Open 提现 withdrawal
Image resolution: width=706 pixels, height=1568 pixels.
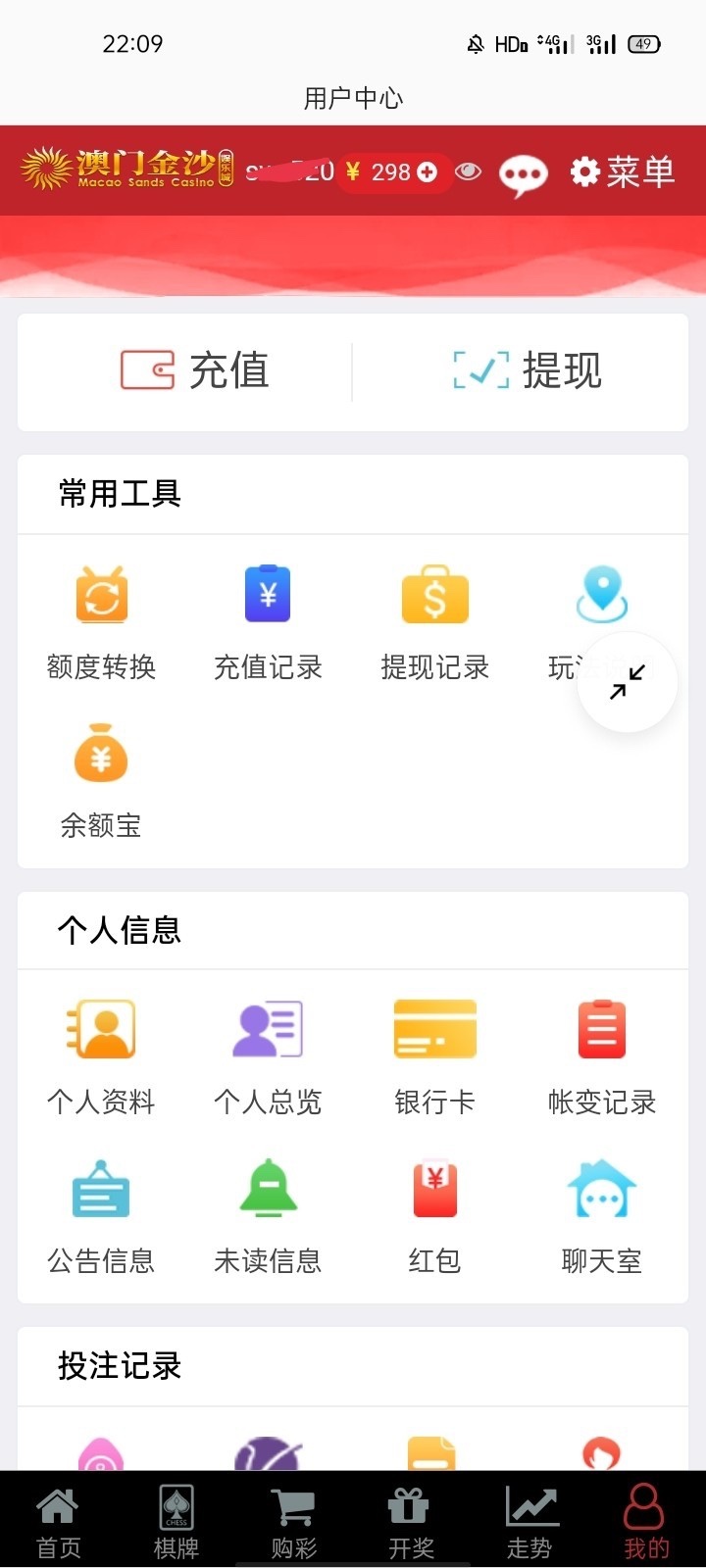[528, 371]
